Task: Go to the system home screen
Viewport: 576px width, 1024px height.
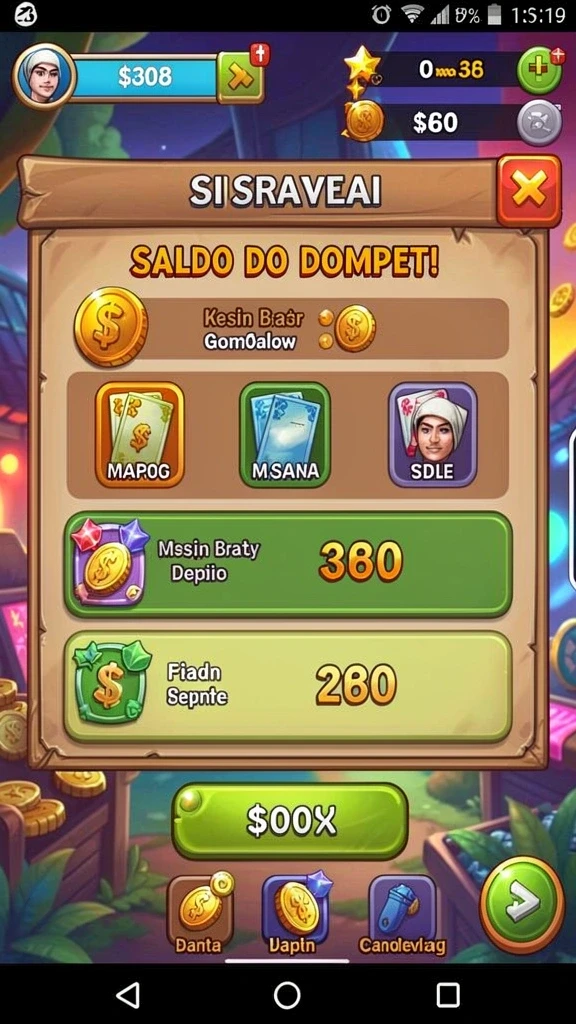Action: point(287,996)
